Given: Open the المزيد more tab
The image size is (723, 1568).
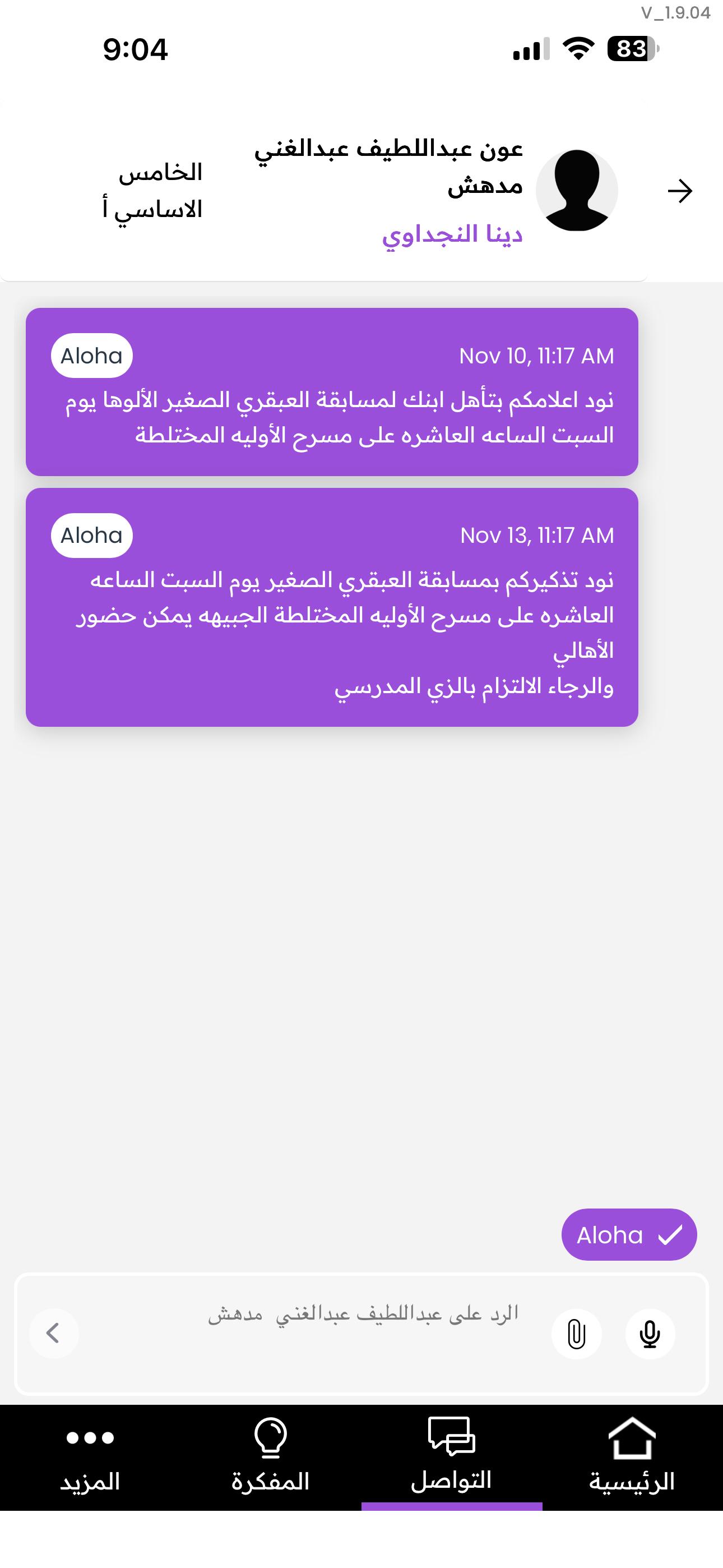Looking at the screenshot, I should click(90, 1457).
